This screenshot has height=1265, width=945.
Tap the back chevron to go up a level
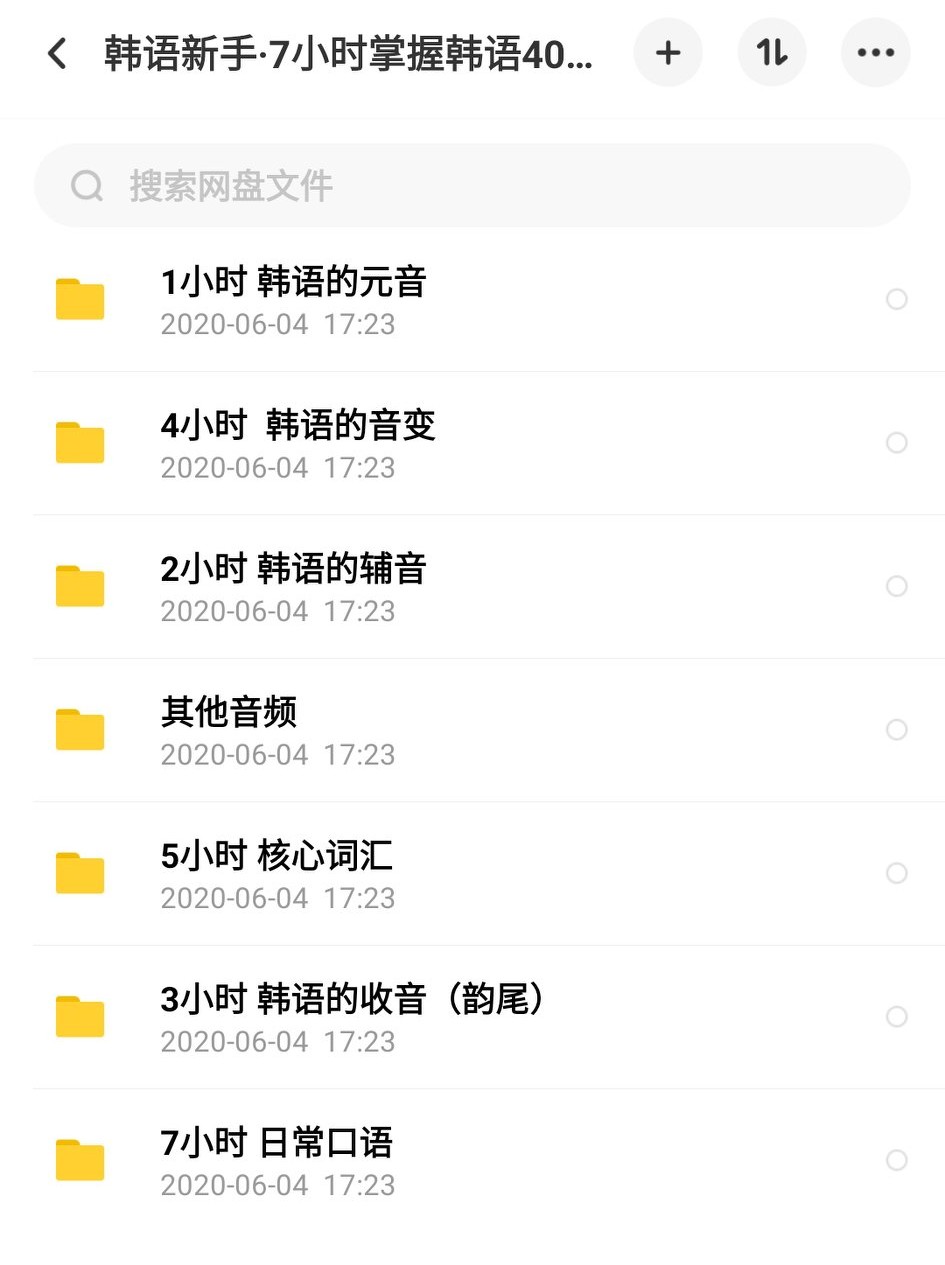point(57,53)
